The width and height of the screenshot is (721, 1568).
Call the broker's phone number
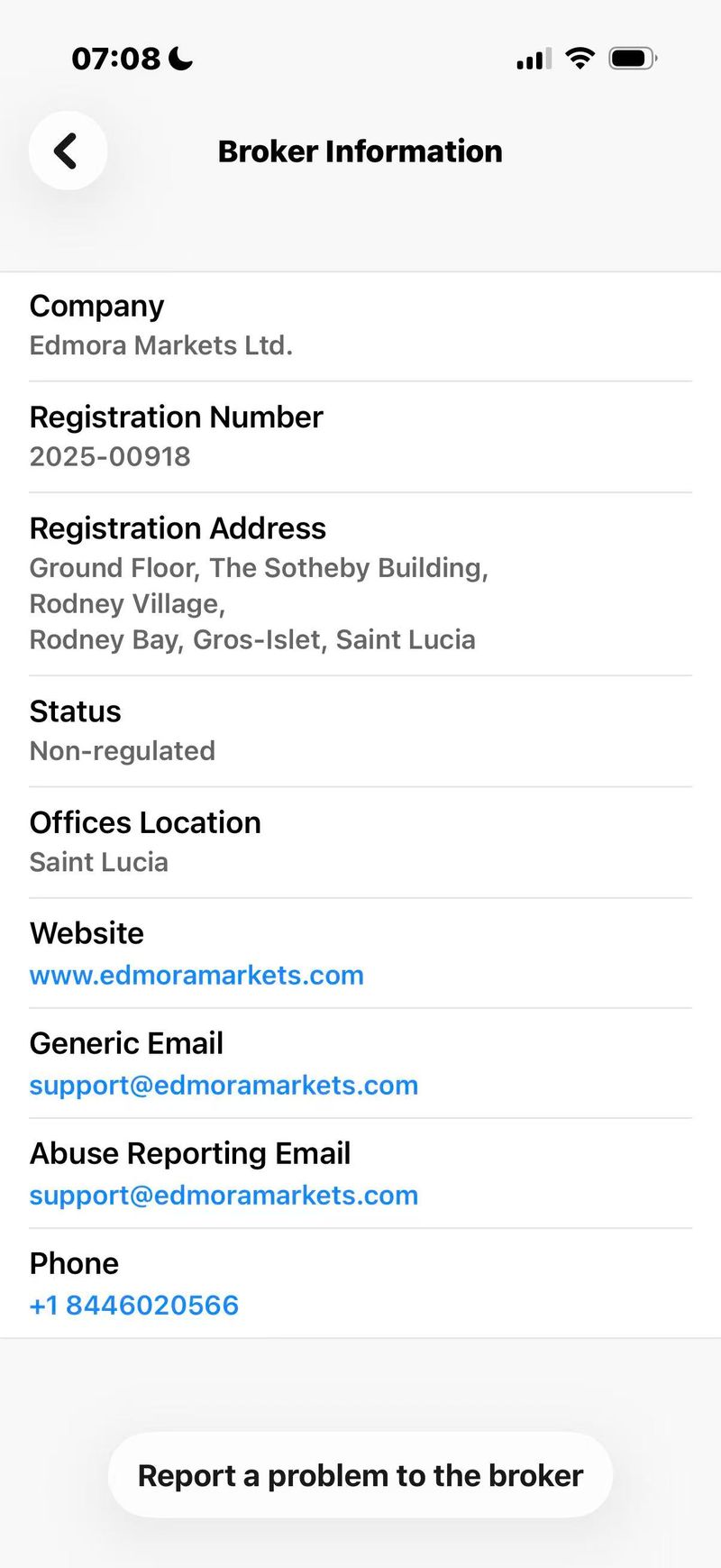(134, 1305)
